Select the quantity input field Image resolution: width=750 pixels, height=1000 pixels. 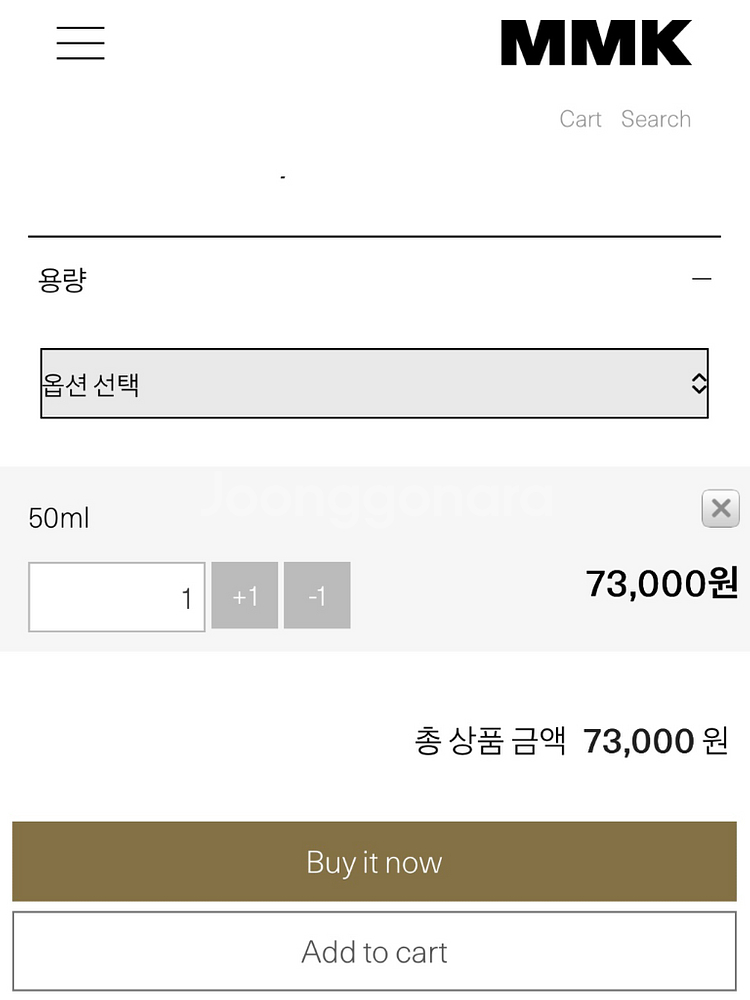click(x=116, y=596)
